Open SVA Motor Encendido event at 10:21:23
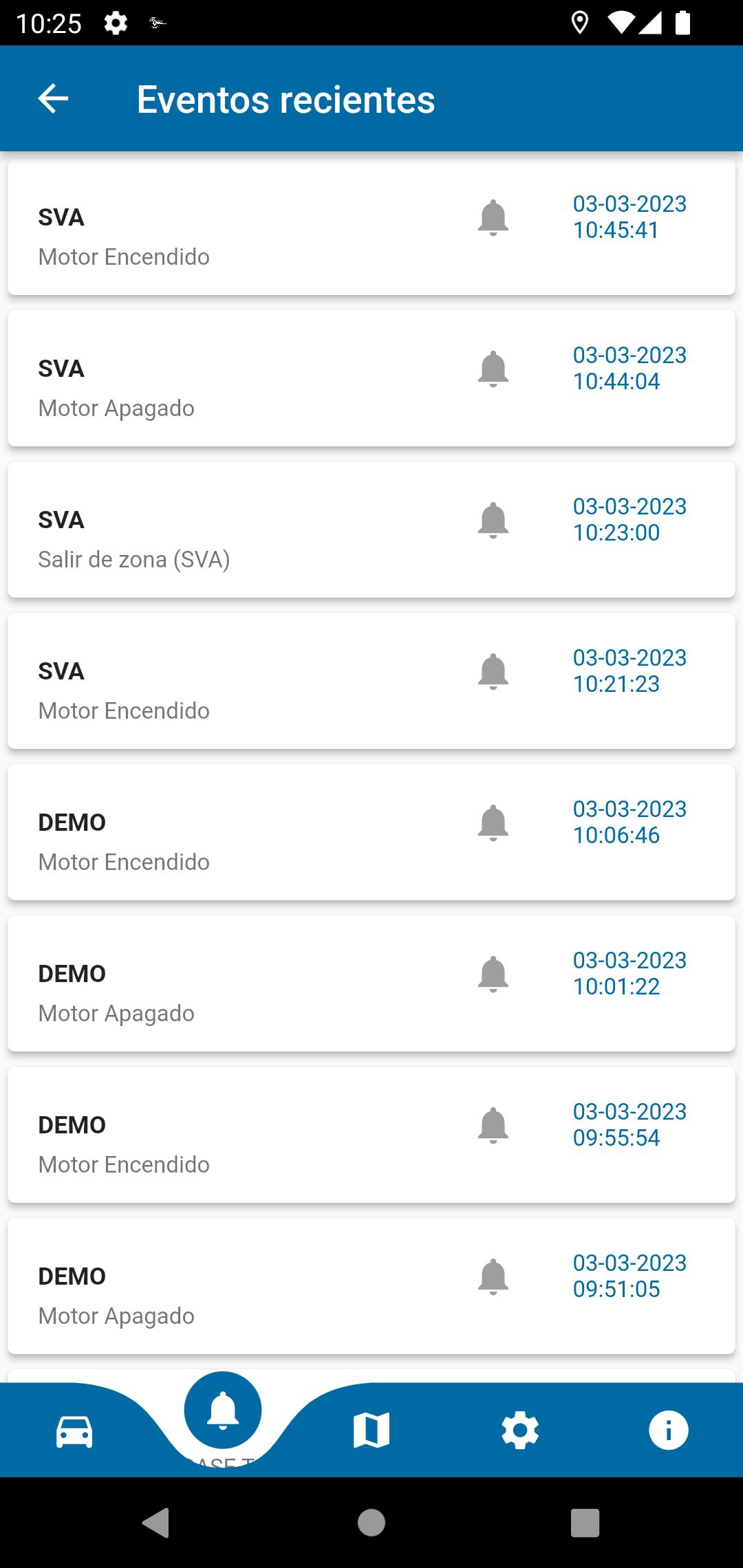 [371, 682]
